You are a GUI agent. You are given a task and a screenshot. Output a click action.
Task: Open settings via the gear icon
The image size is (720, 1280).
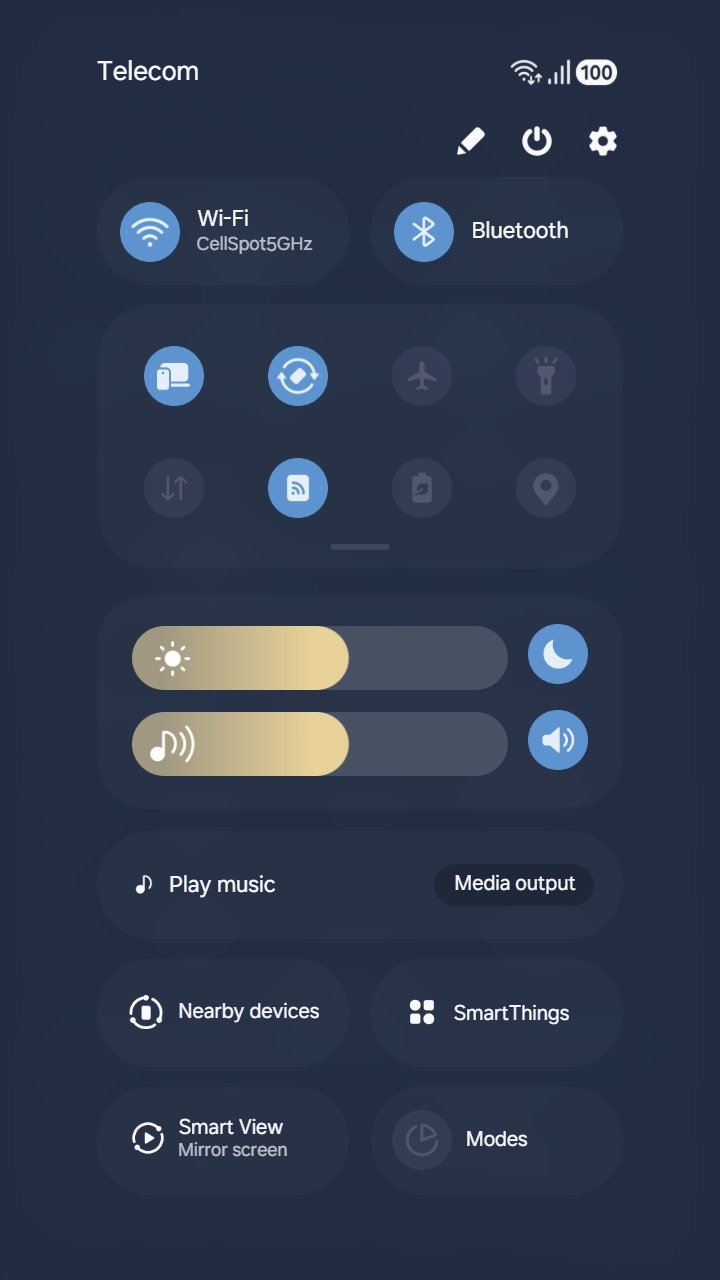(602, 142)
